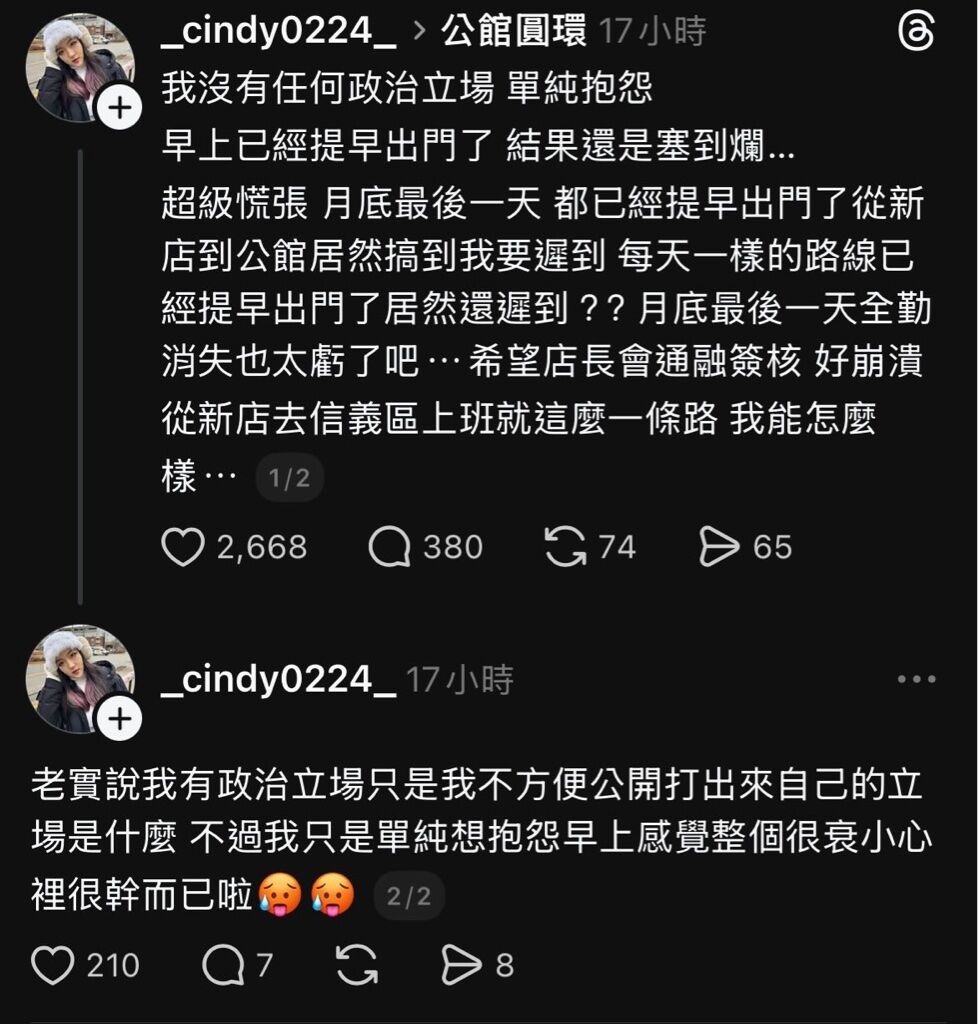Open _cindy0224_ profile from the first post's username
This screenshot has height=1024, width=978.
pyautogui.click(x=279, y=32)
